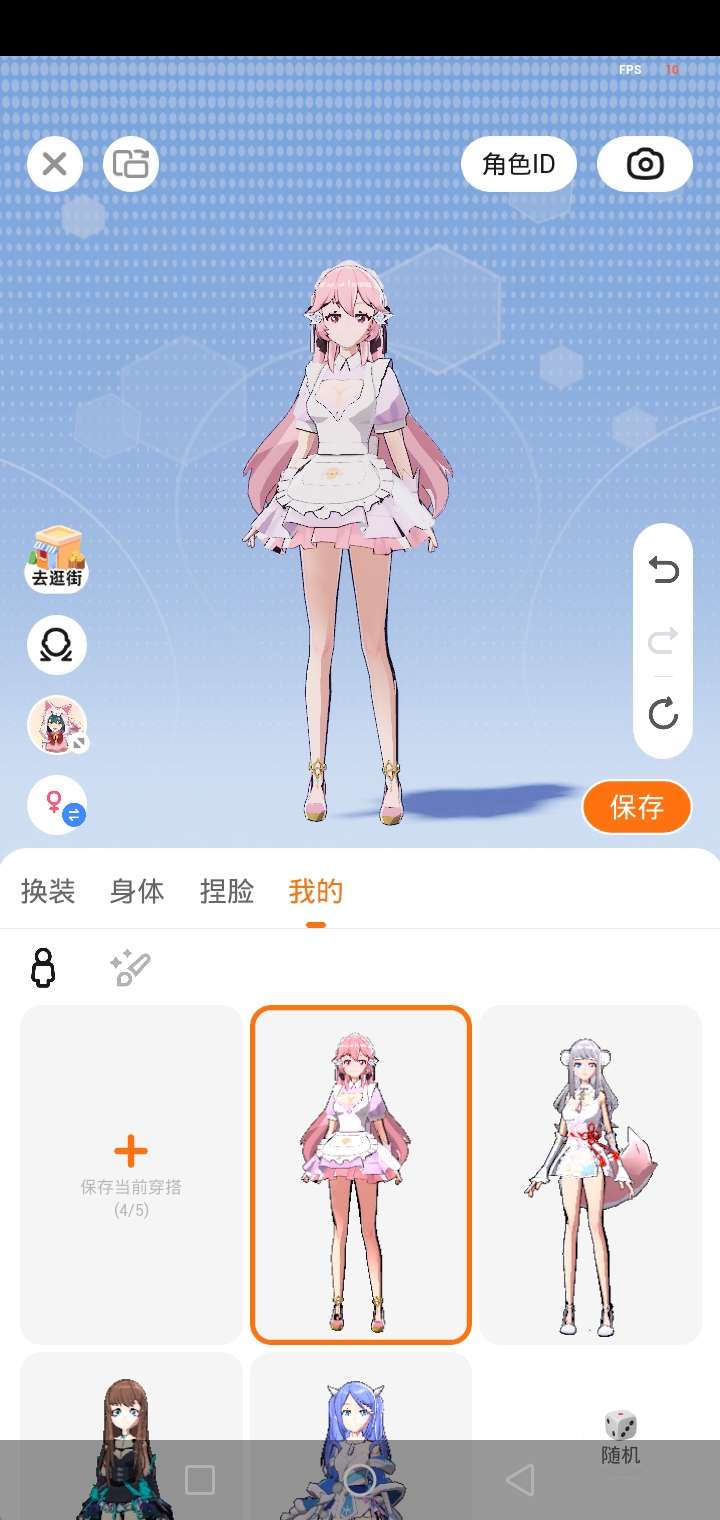720x1520 pixels.
Task: Tap the 随机 dice button
Action: (620, 1437)
